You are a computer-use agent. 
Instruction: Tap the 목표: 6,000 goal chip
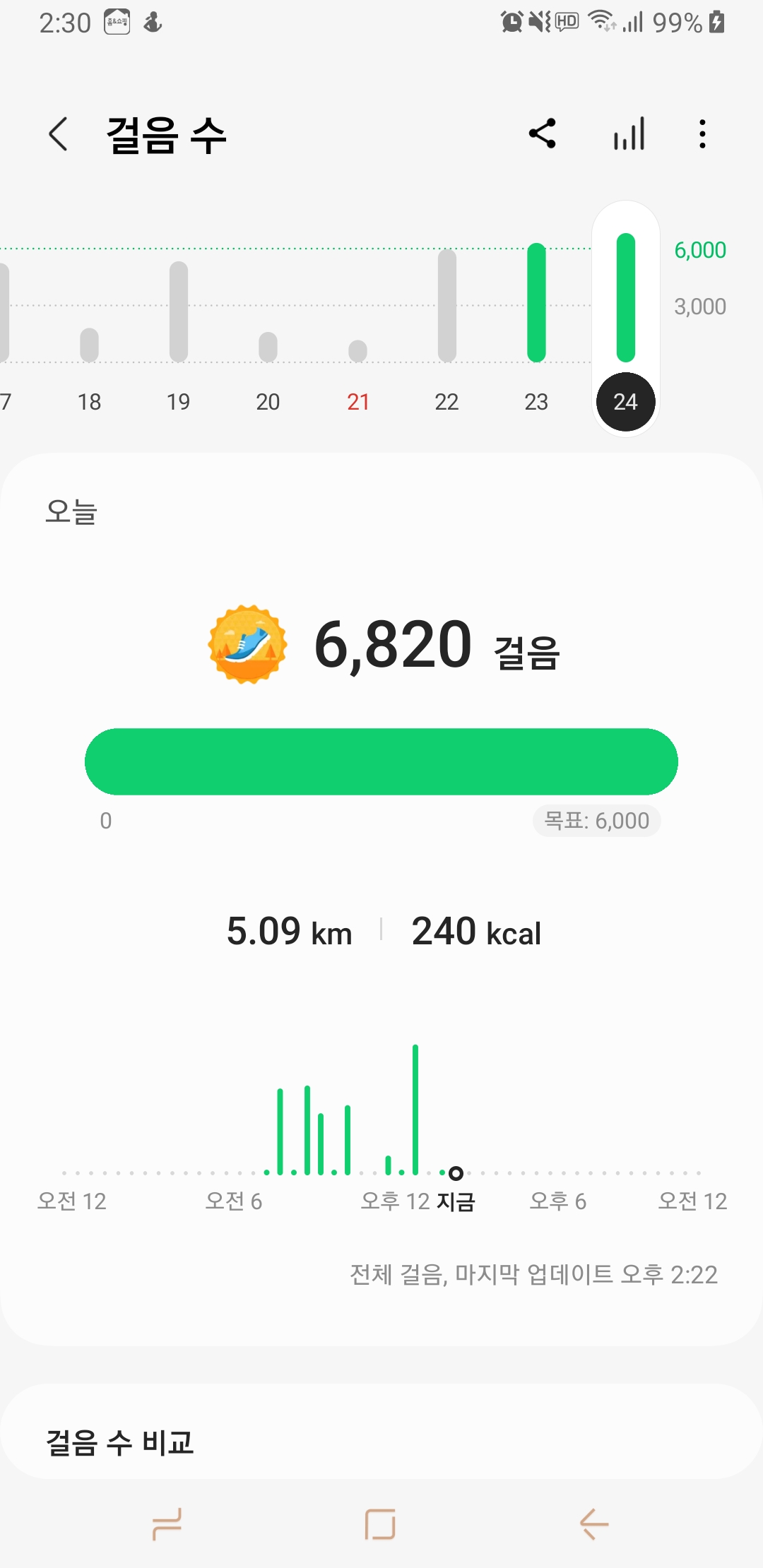597,821
